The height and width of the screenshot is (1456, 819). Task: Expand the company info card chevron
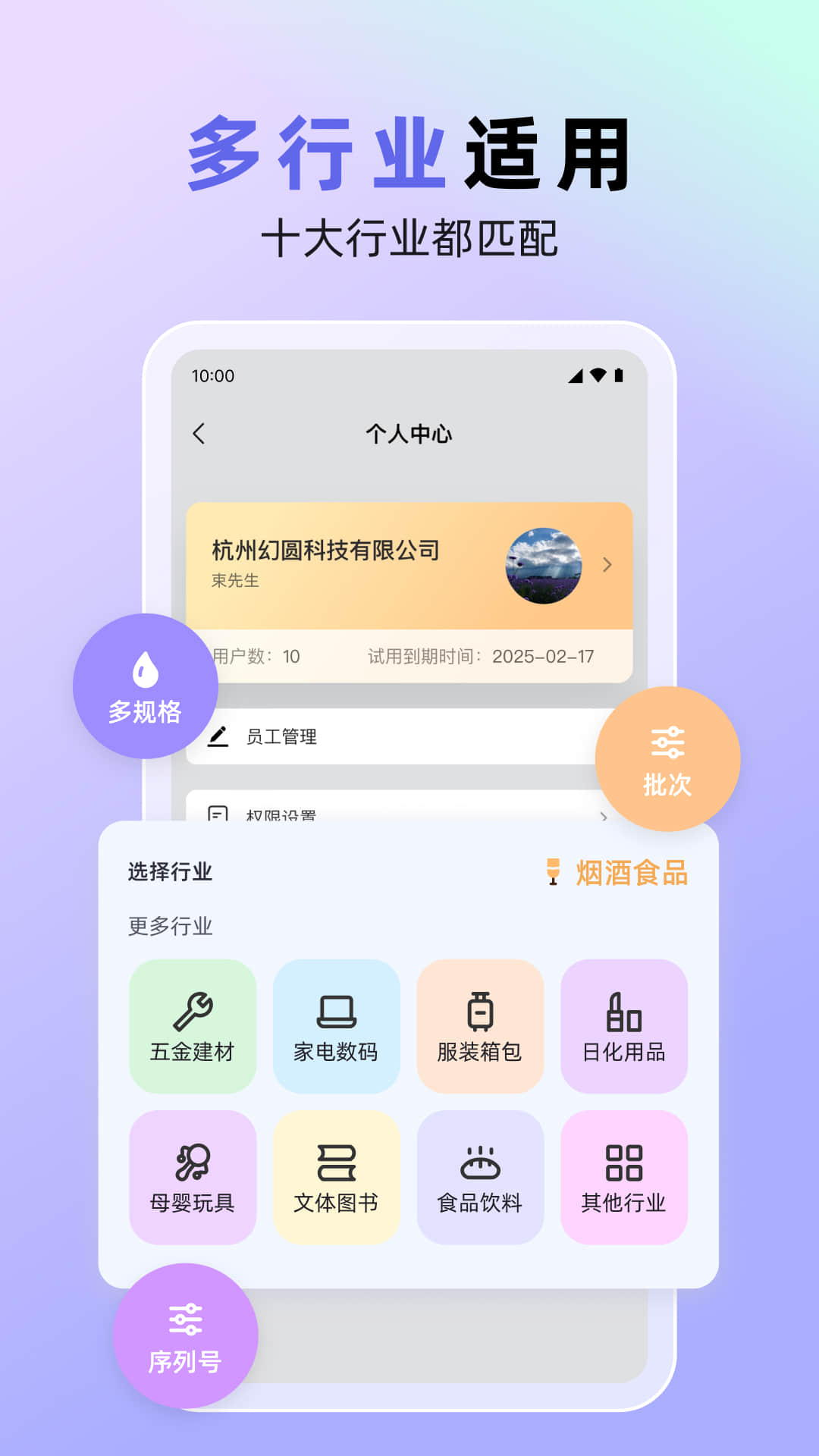tap(607, 565)
